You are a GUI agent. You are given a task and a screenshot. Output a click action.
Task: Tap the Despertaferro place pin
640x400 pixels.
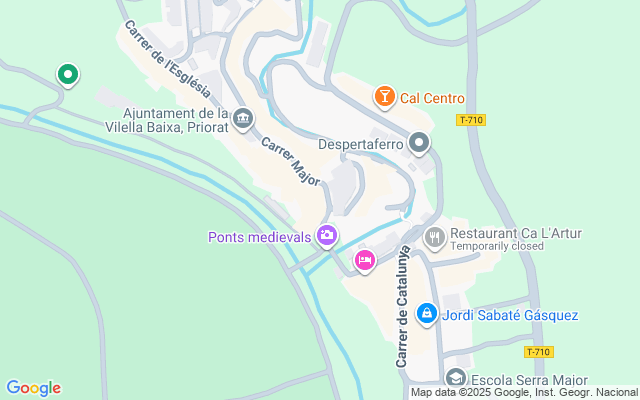[419, 144]
